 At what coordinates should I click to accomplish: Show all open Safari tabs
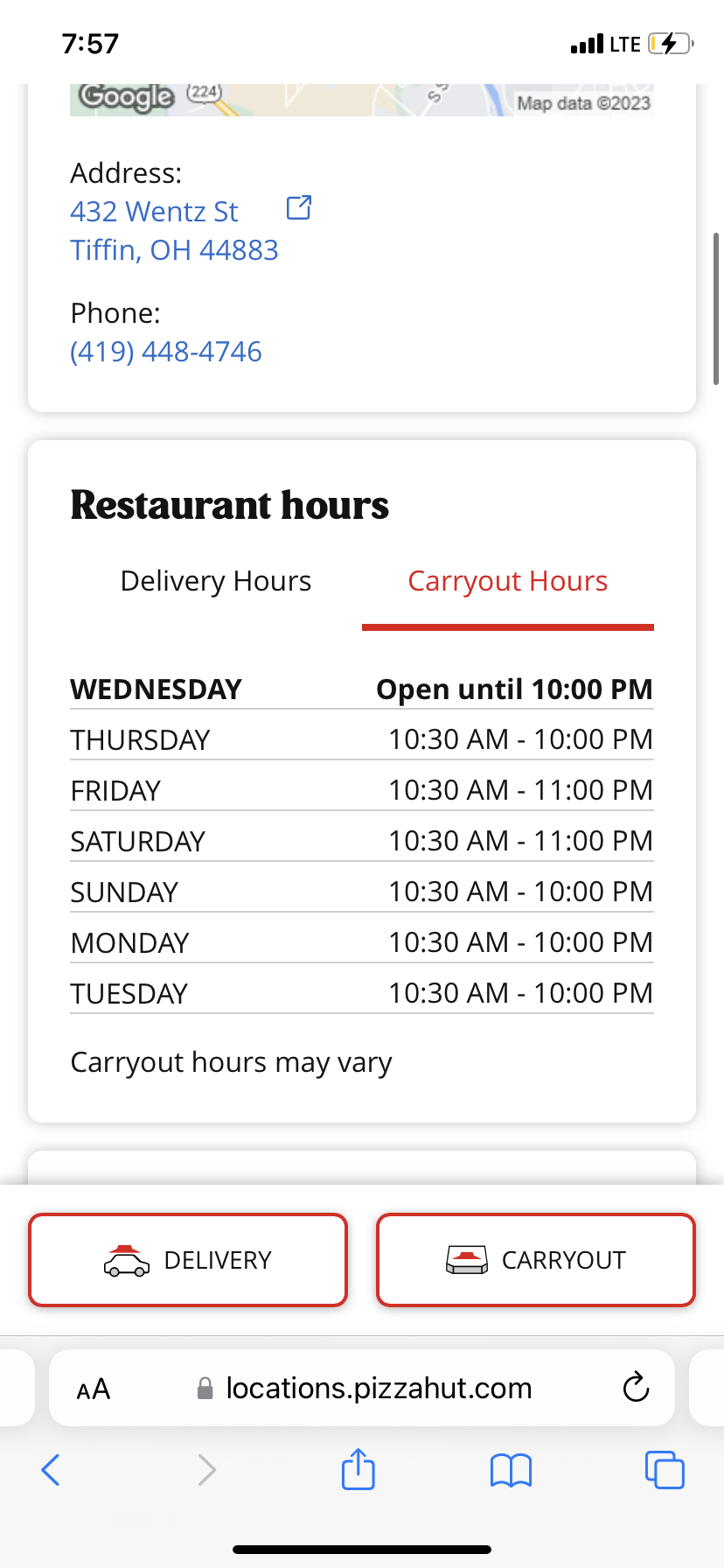(665, 1470)
